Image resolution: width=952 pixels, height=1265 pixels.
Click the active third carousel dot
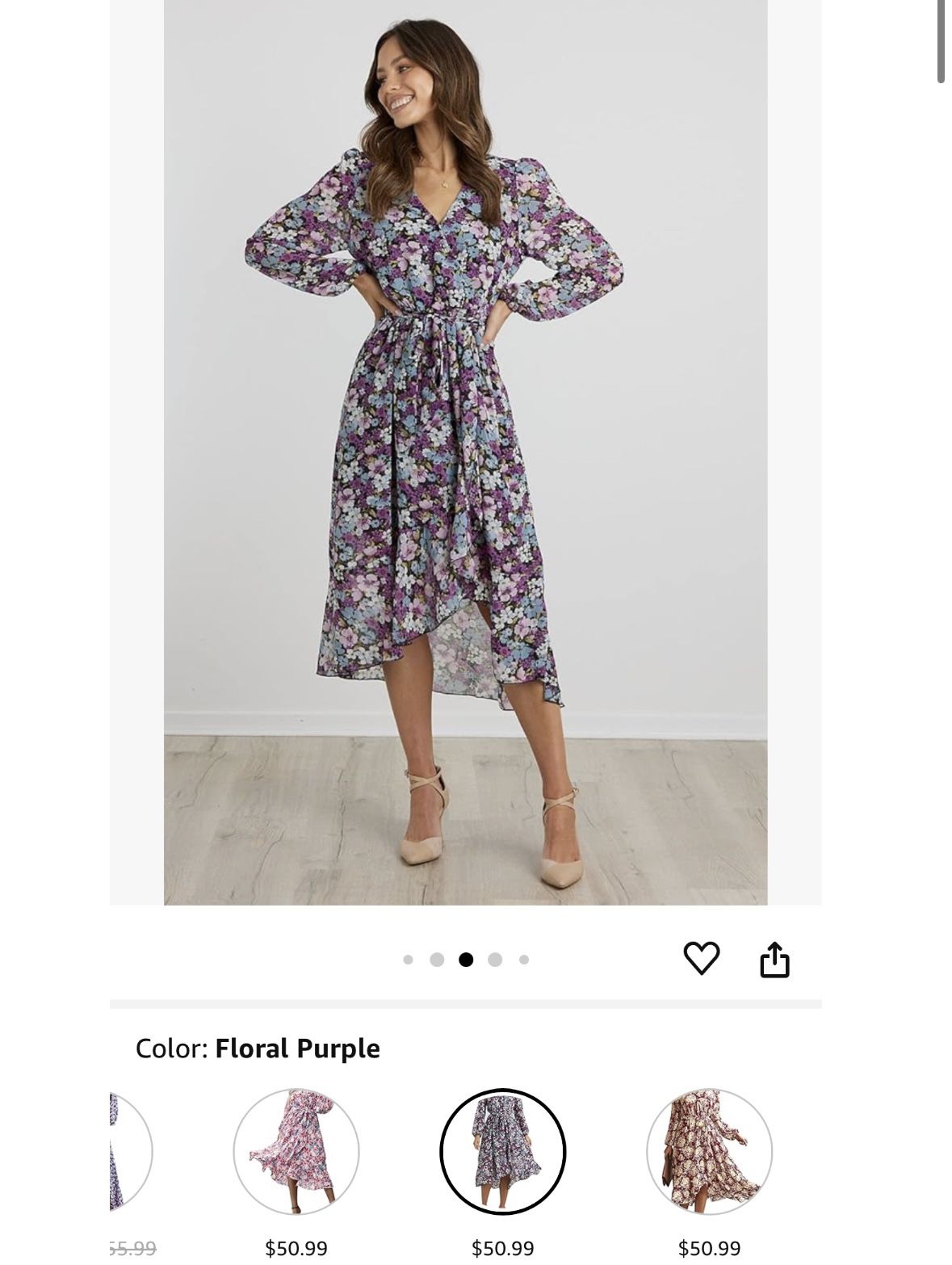(466, 961)
